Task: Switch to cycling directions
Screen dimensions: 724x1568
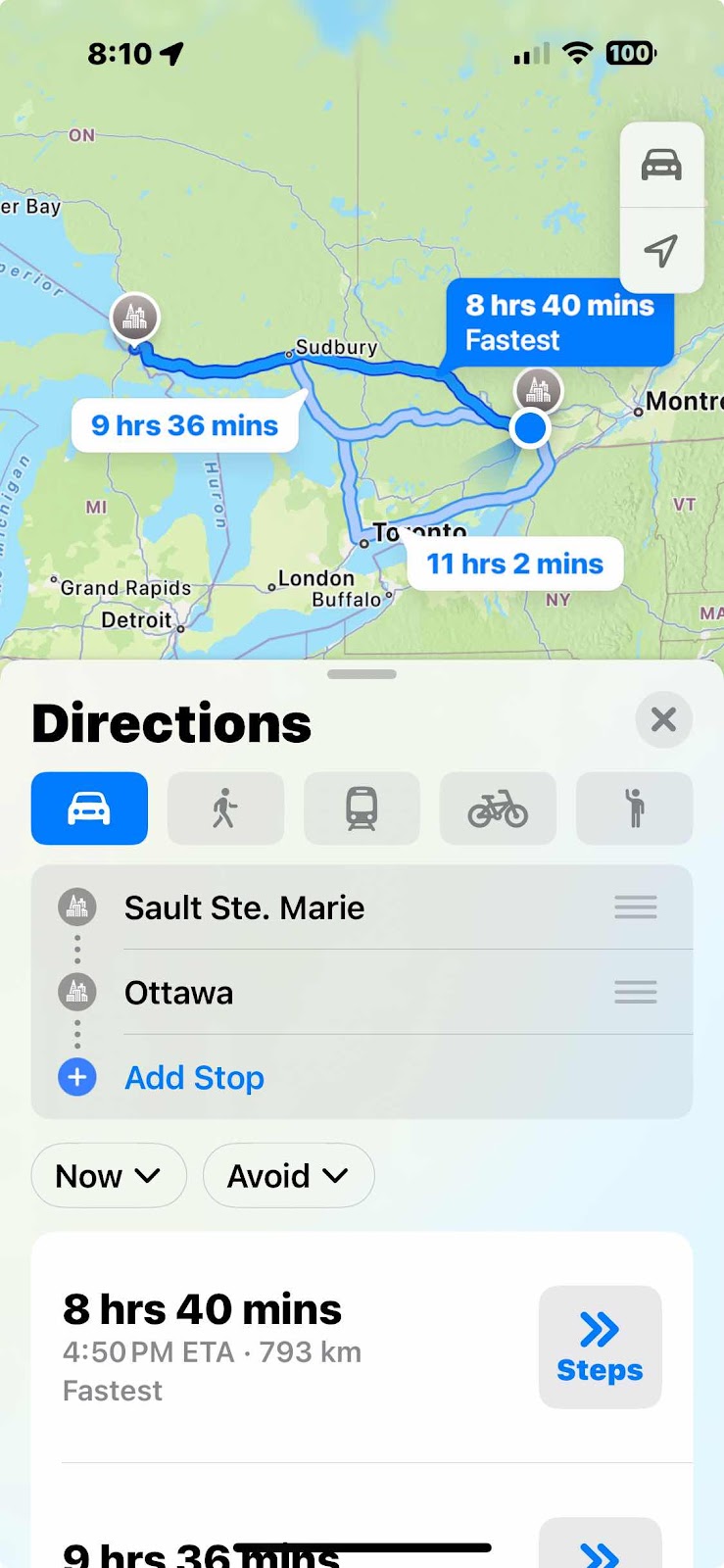Action: coord(498,808)
